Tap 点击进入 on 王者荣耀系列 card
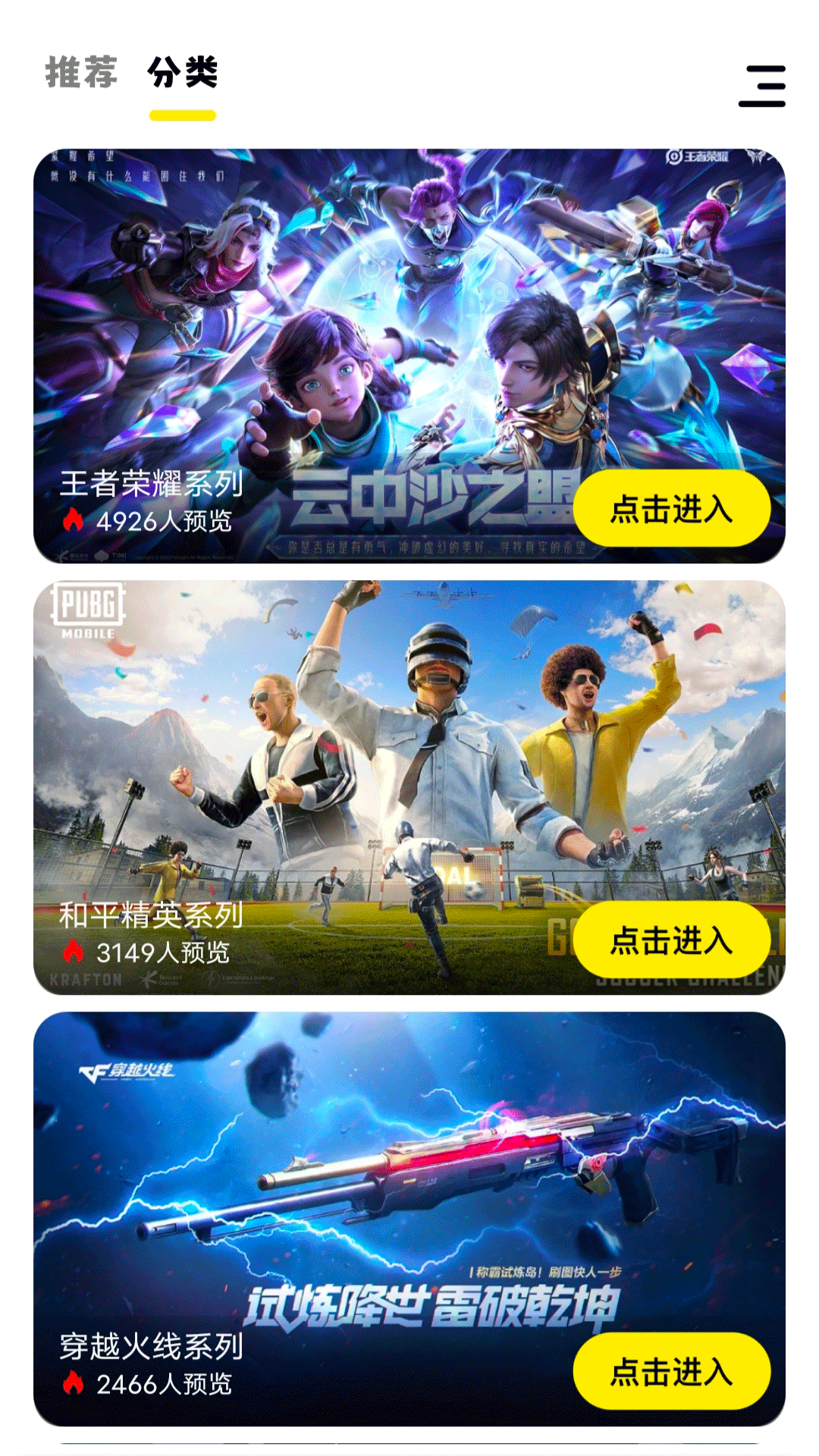 point(671,509)
